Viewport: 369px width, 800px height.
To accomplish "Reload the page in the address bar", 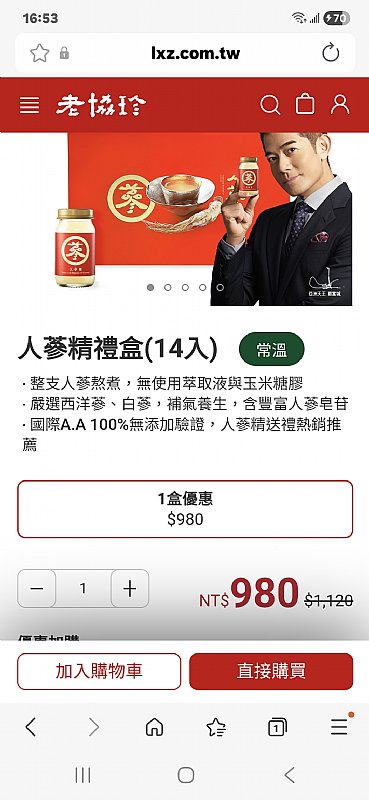I will (331, 53).
